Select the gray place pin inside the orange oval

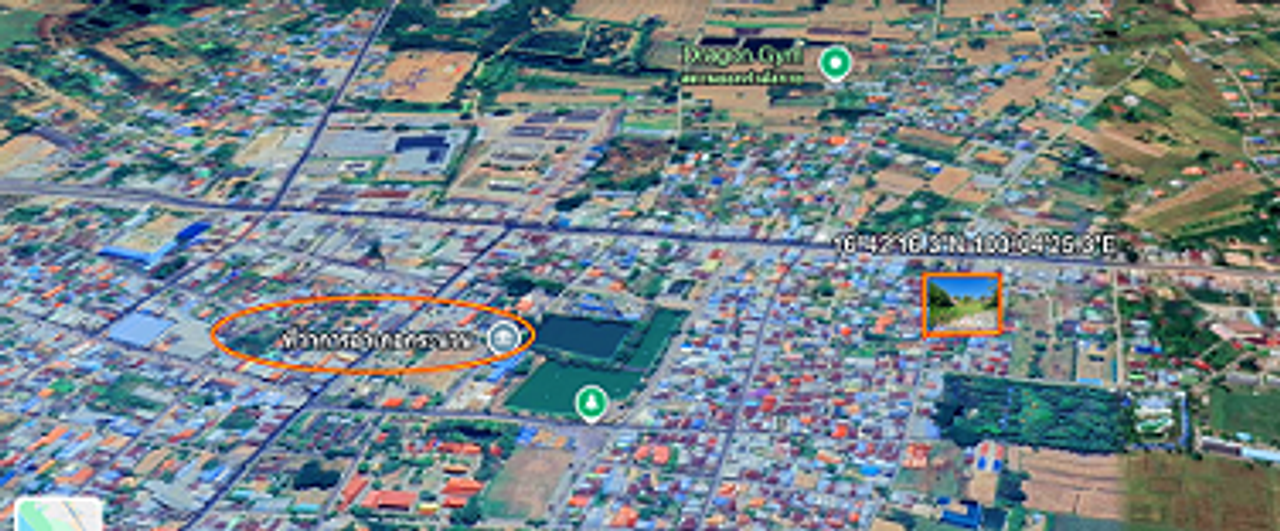pos(502,338)
